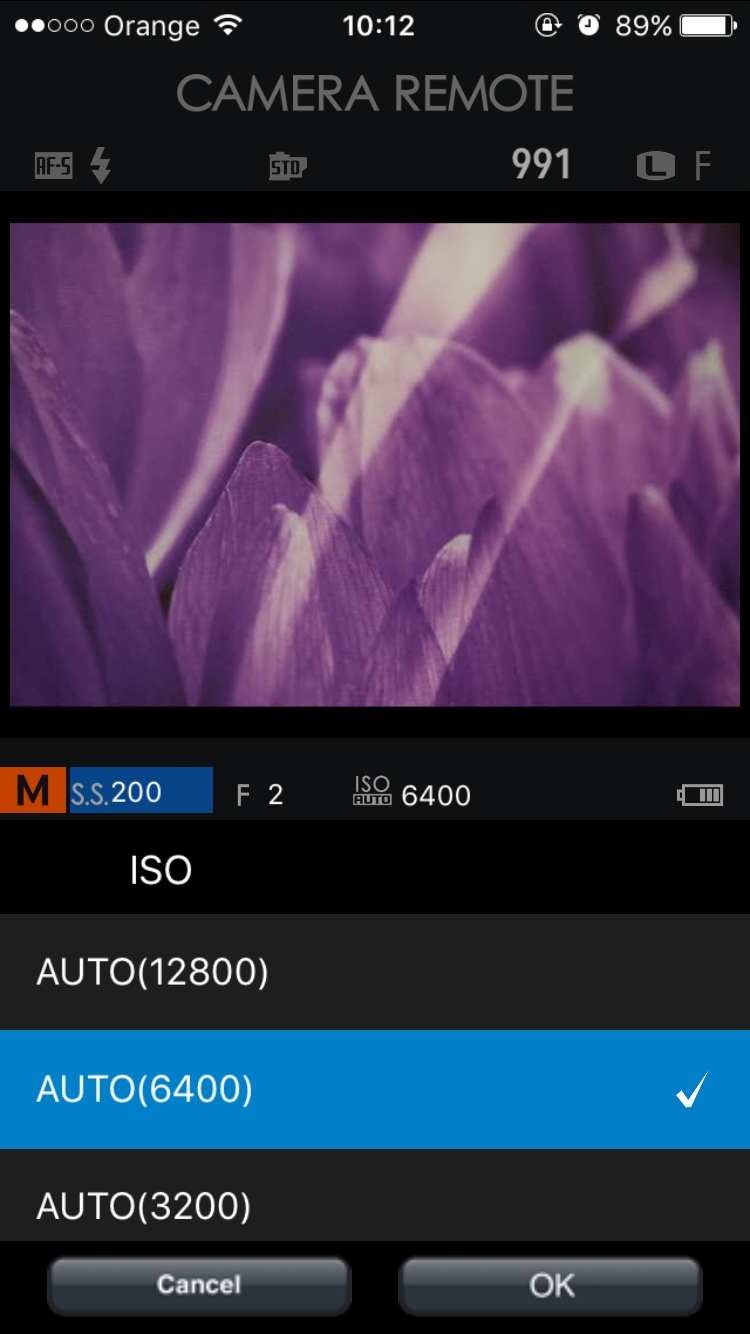Open the ISO AUTO 6400 setting
The height and width of the screenshot is (1334, 750).
pyautogui.click(x=412, y=794)
